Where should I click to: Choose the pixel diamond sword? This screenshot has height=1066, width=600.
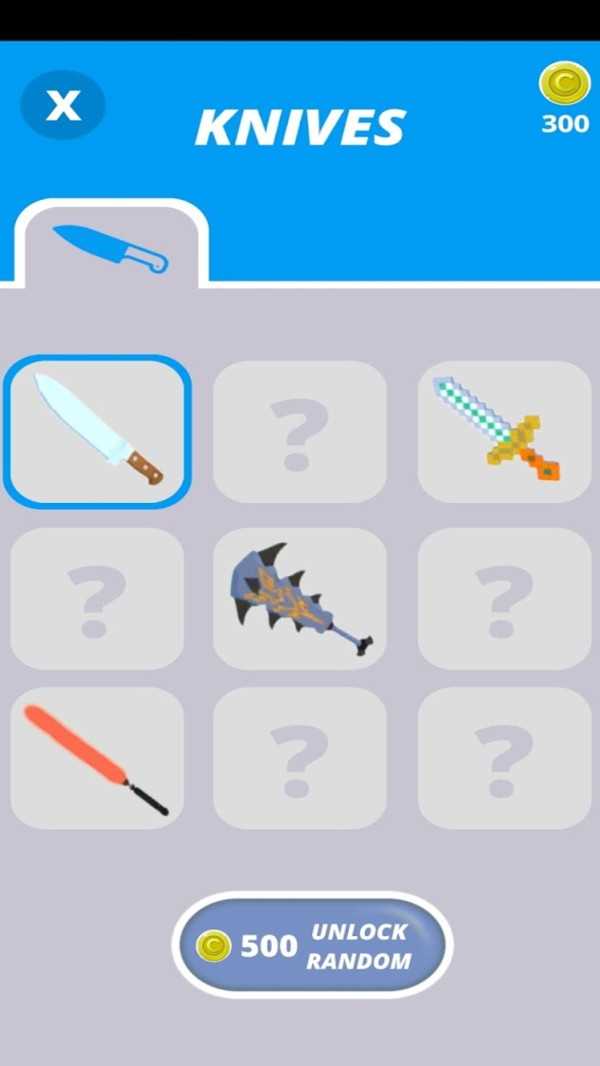(503, 432)
